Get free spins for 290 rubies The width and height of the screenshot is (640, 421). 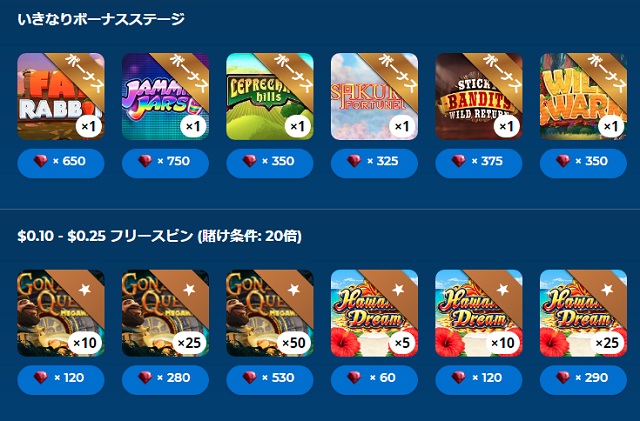point(583,379)
